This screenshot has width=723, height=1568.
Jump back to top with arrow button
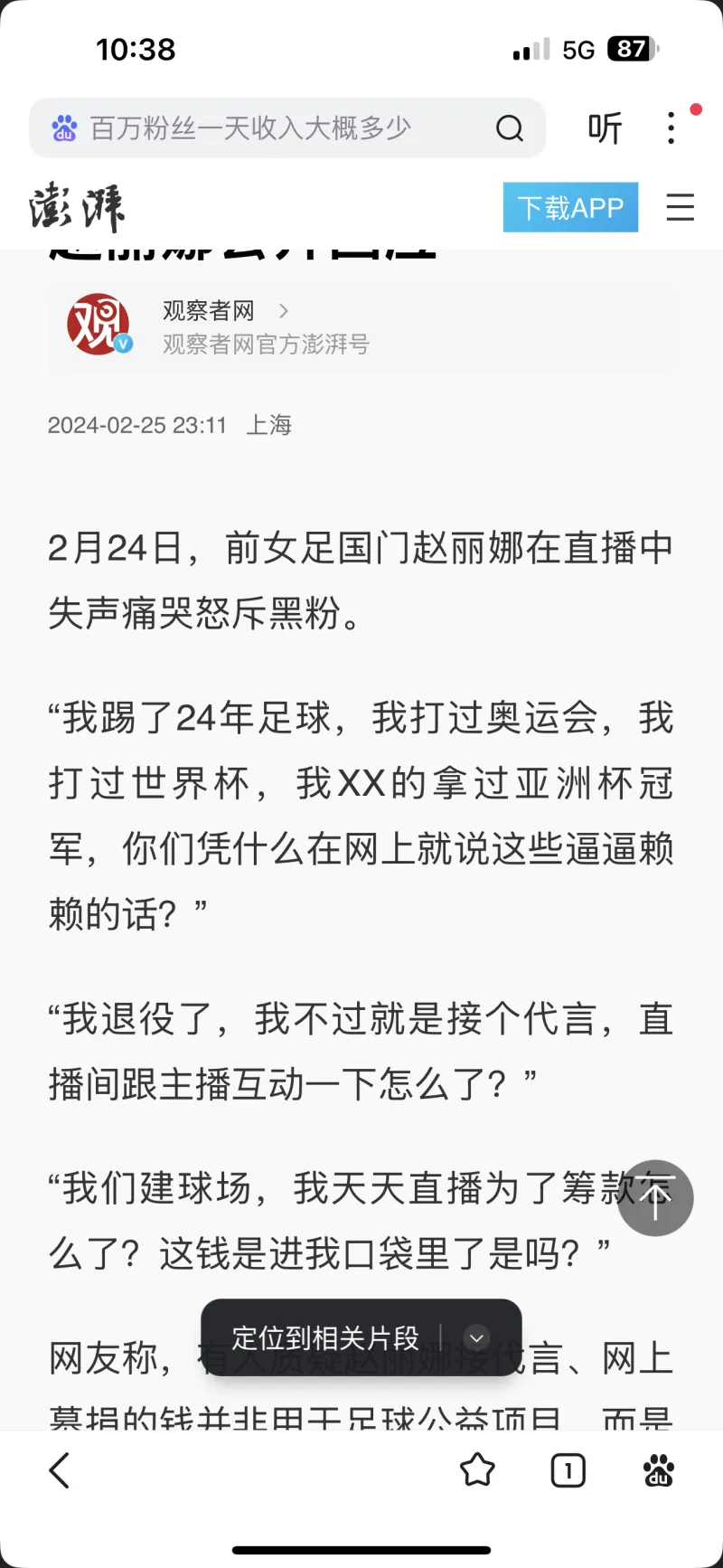tap(656, 1197)
